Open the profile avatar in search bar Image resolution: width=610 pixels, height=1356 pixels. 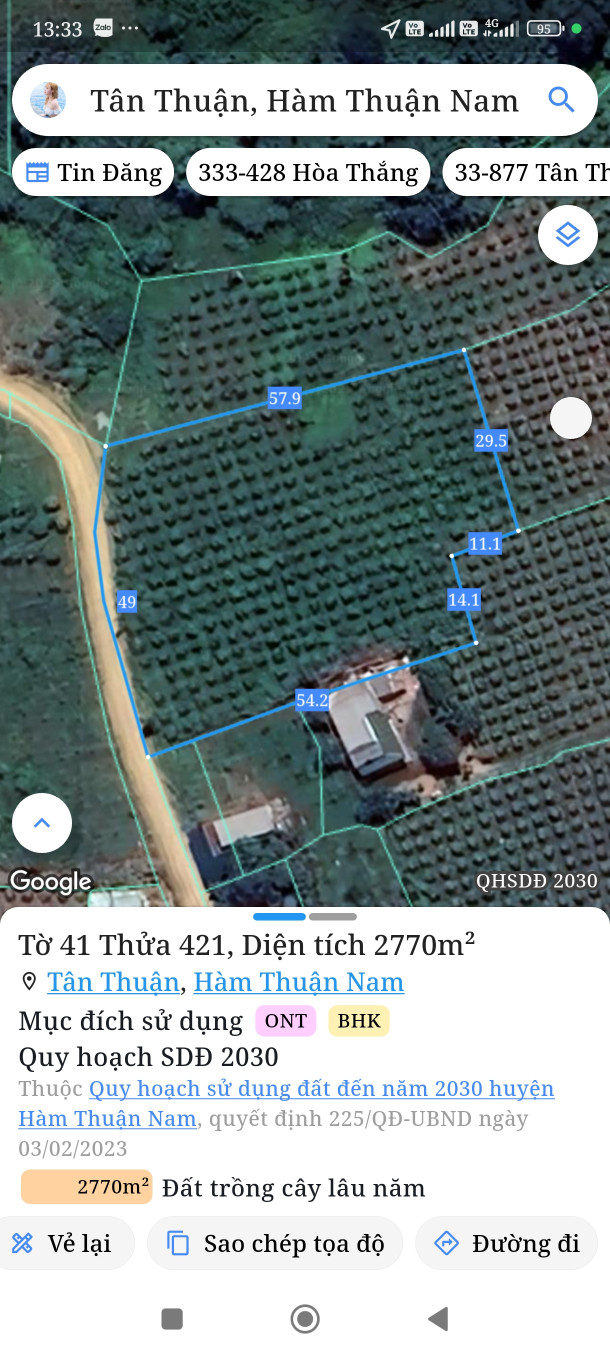tap(48, 100)
